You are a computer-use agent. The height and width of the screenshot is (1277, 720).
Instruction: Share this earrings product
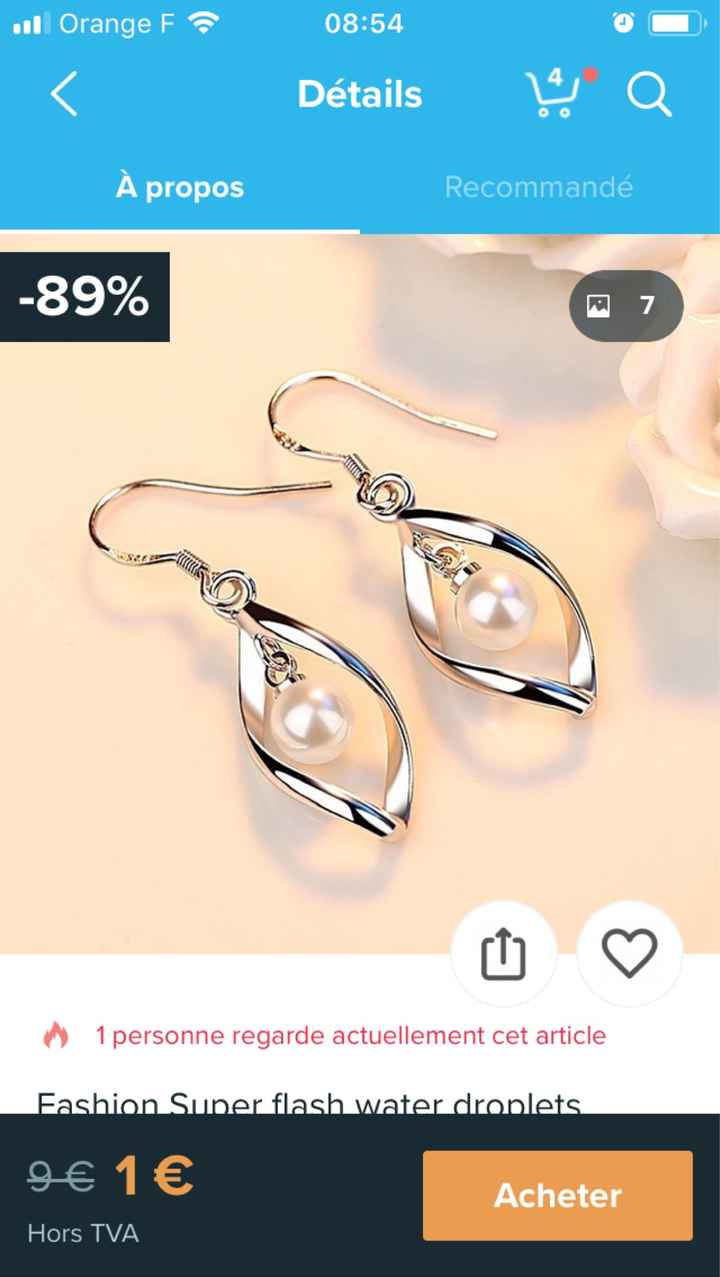pos(503,953)
